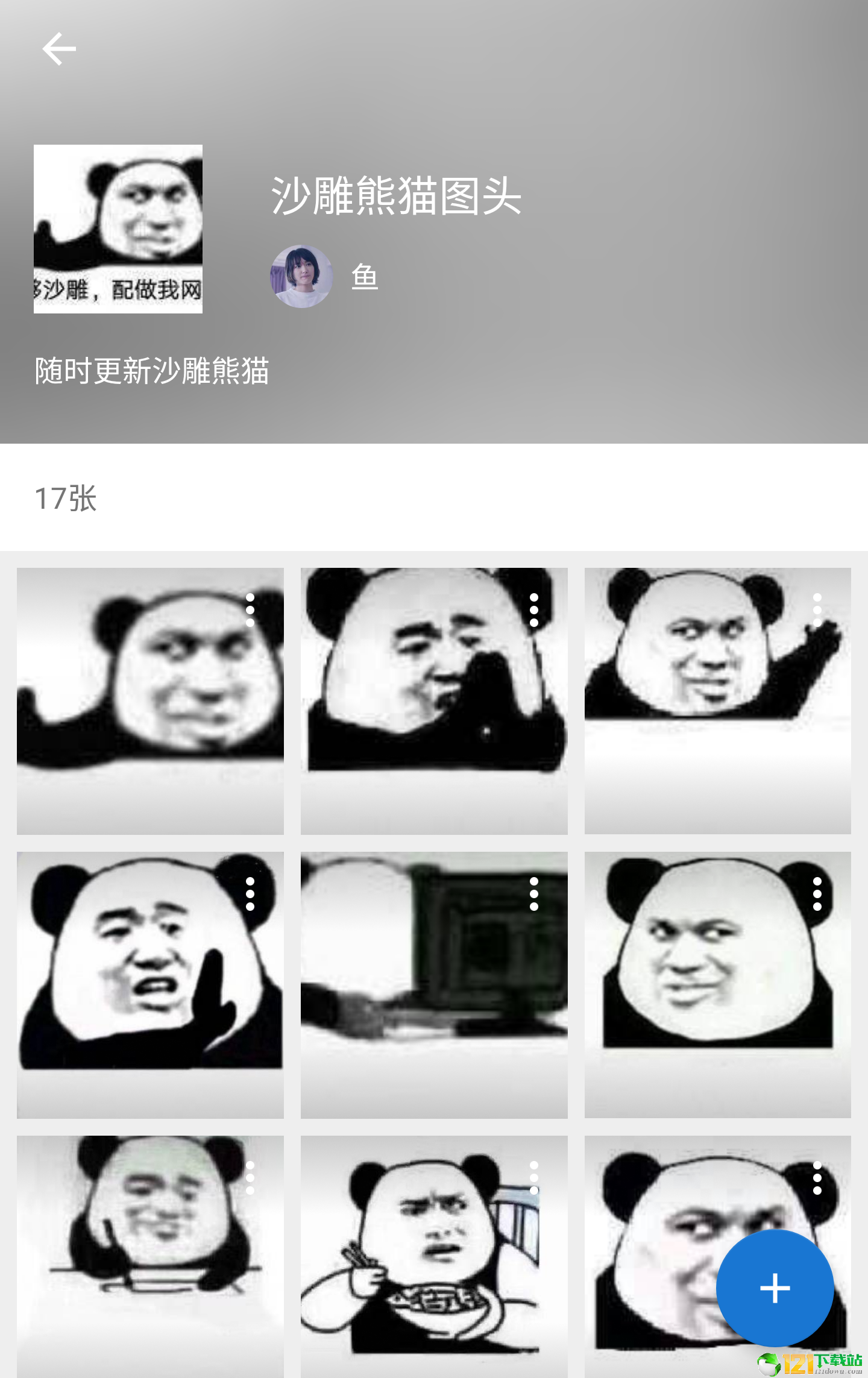
Task: Add a new image with the plus button
Action: 775,1288
